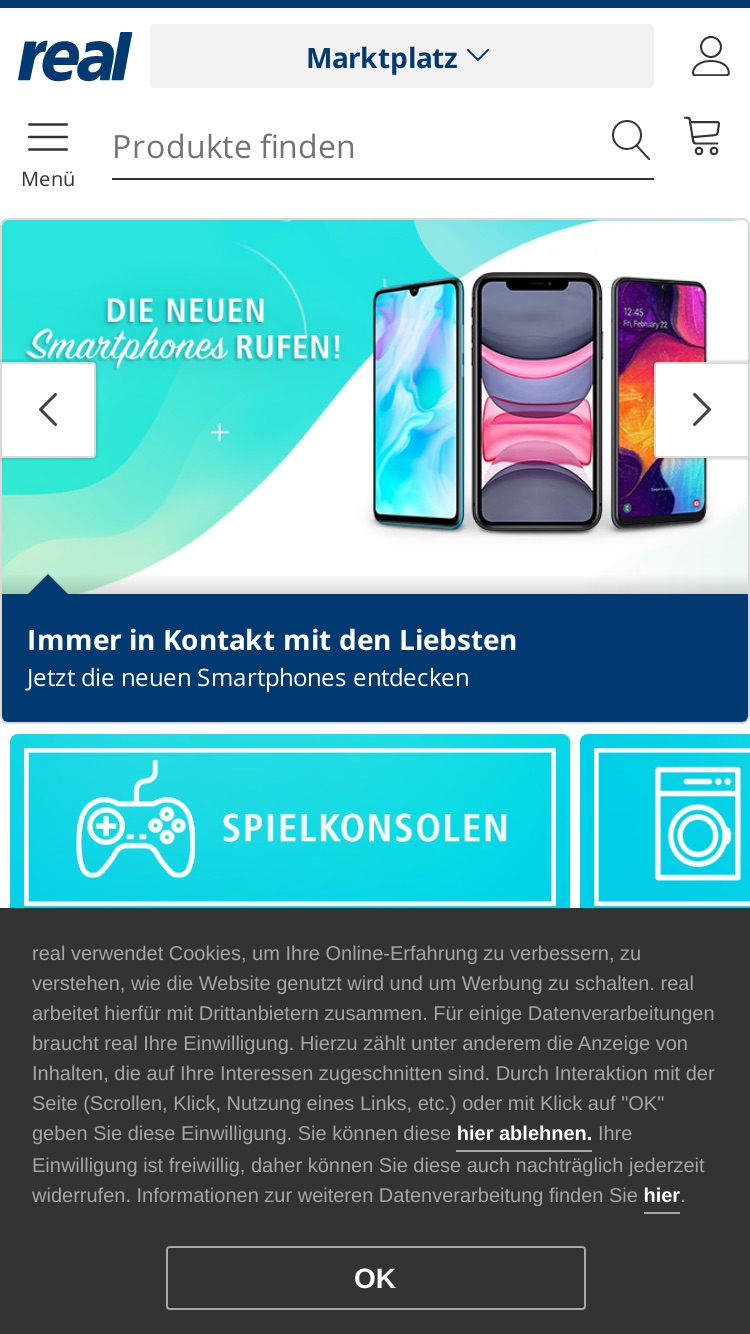
Task: Open the 'hier' data processing link
Action: (662, 1196)
